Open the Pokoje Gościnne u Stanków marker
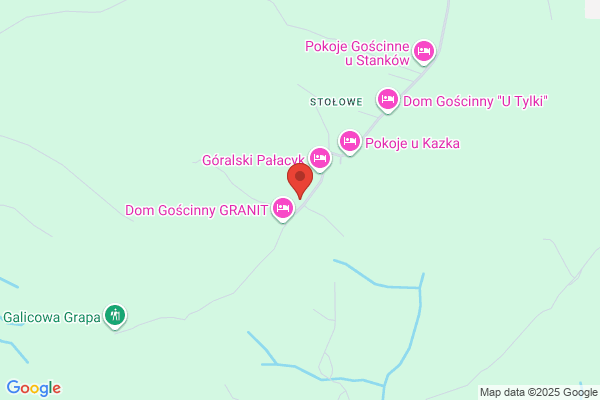This screenshot has height=400, width=600. coord(424,52)
